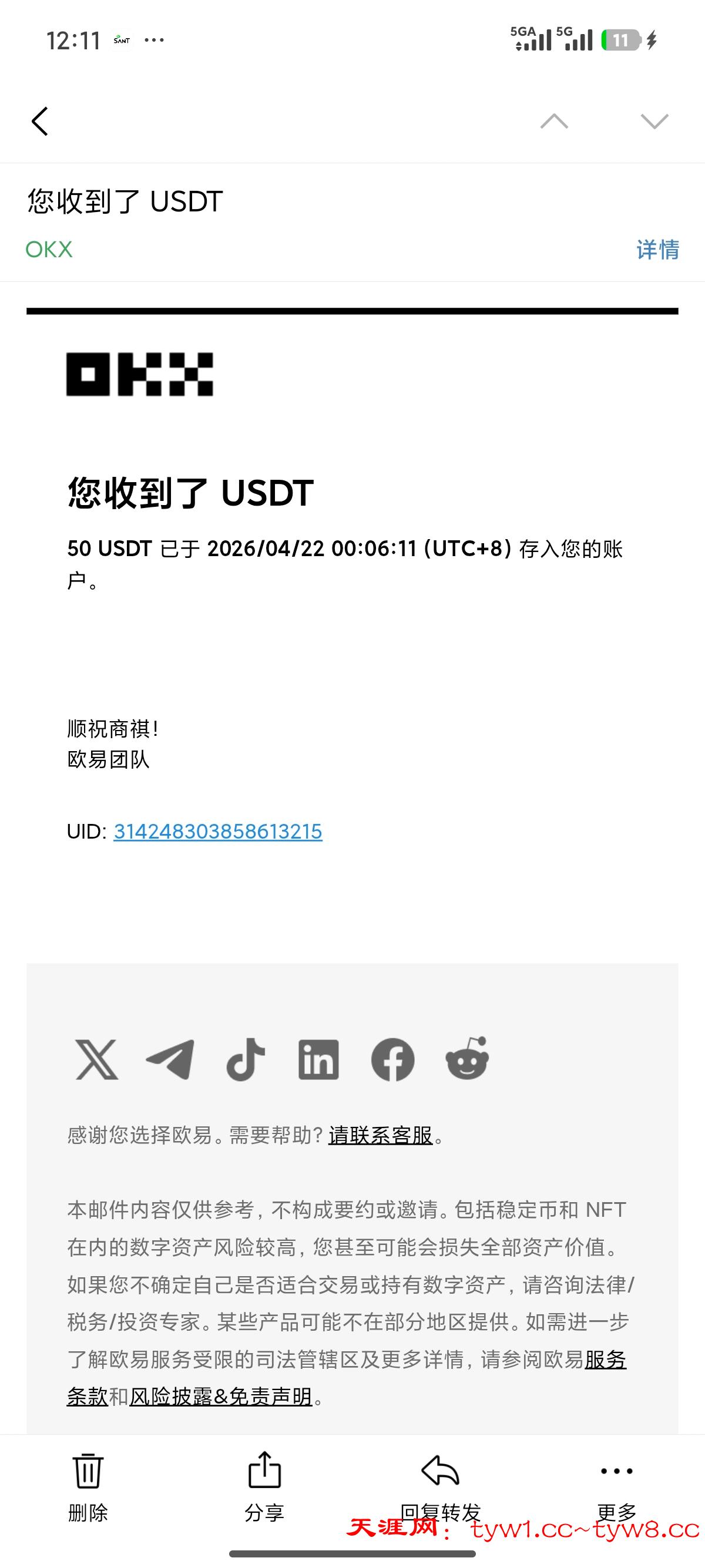Open the 服务条款 terms link
Image resolution: width=705 pixels, height=1568 pixels.
pyautogui.click(x=605, y=1359)
